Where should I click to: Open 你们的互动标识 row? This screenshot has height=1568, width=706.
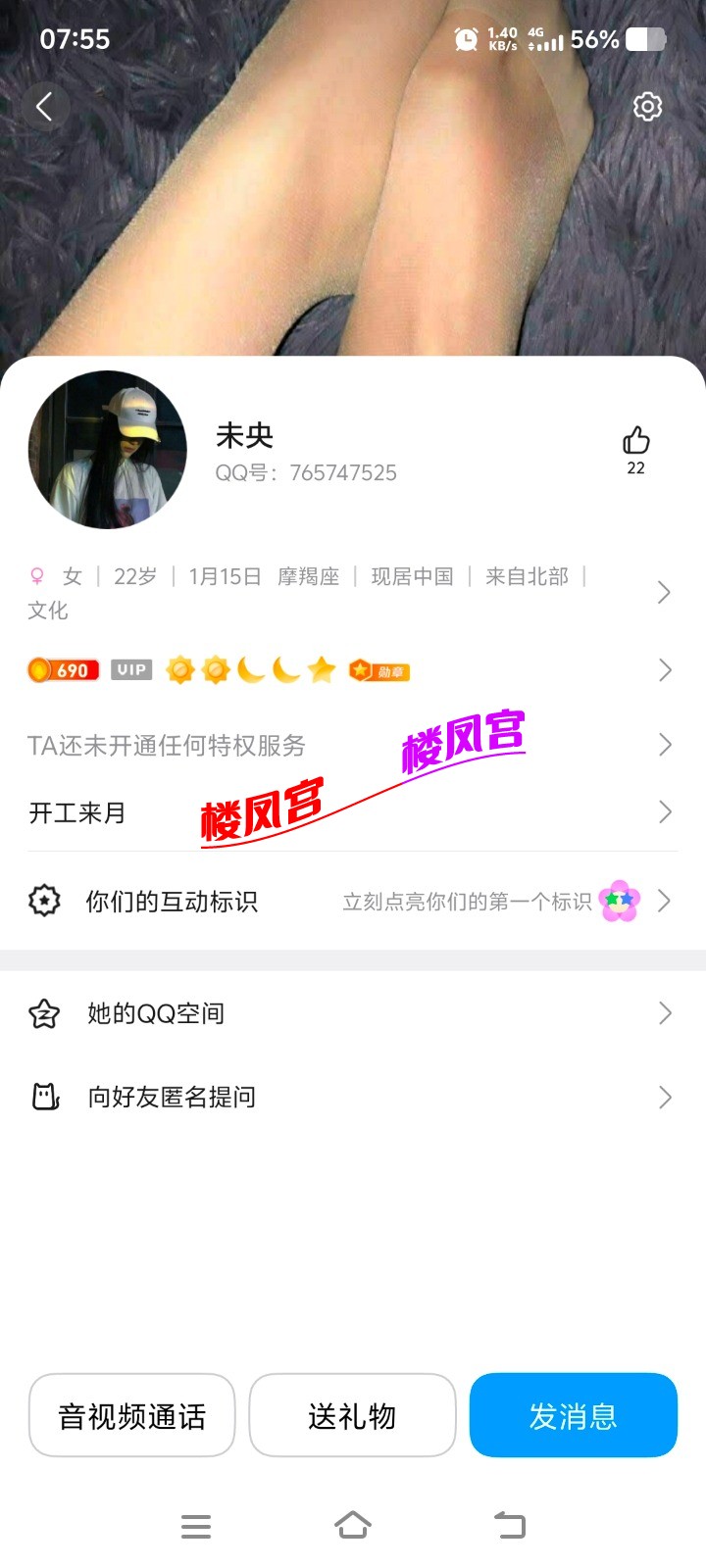(353, 901)
